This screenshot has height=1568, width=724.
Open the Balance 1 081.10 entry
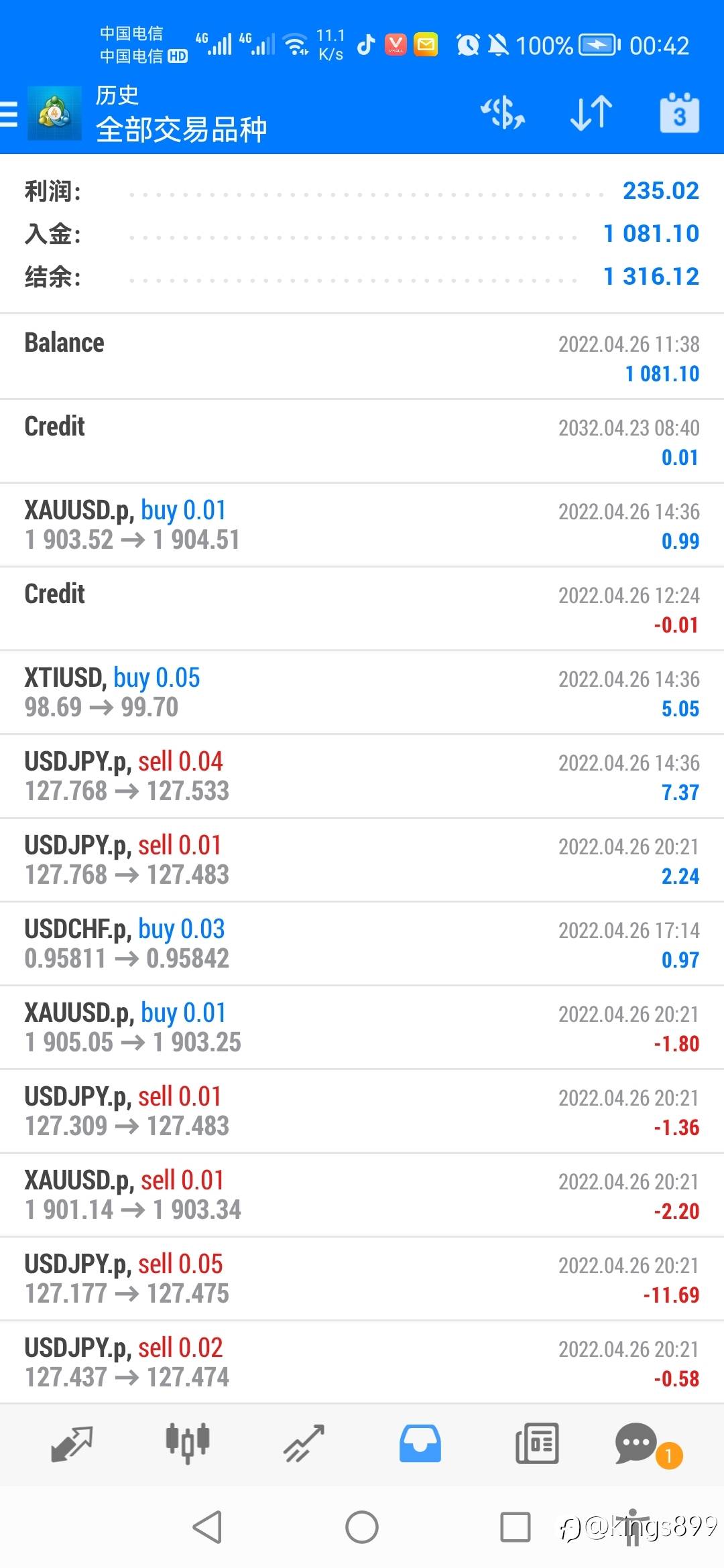pyautogui.click(x=362, y=357)
